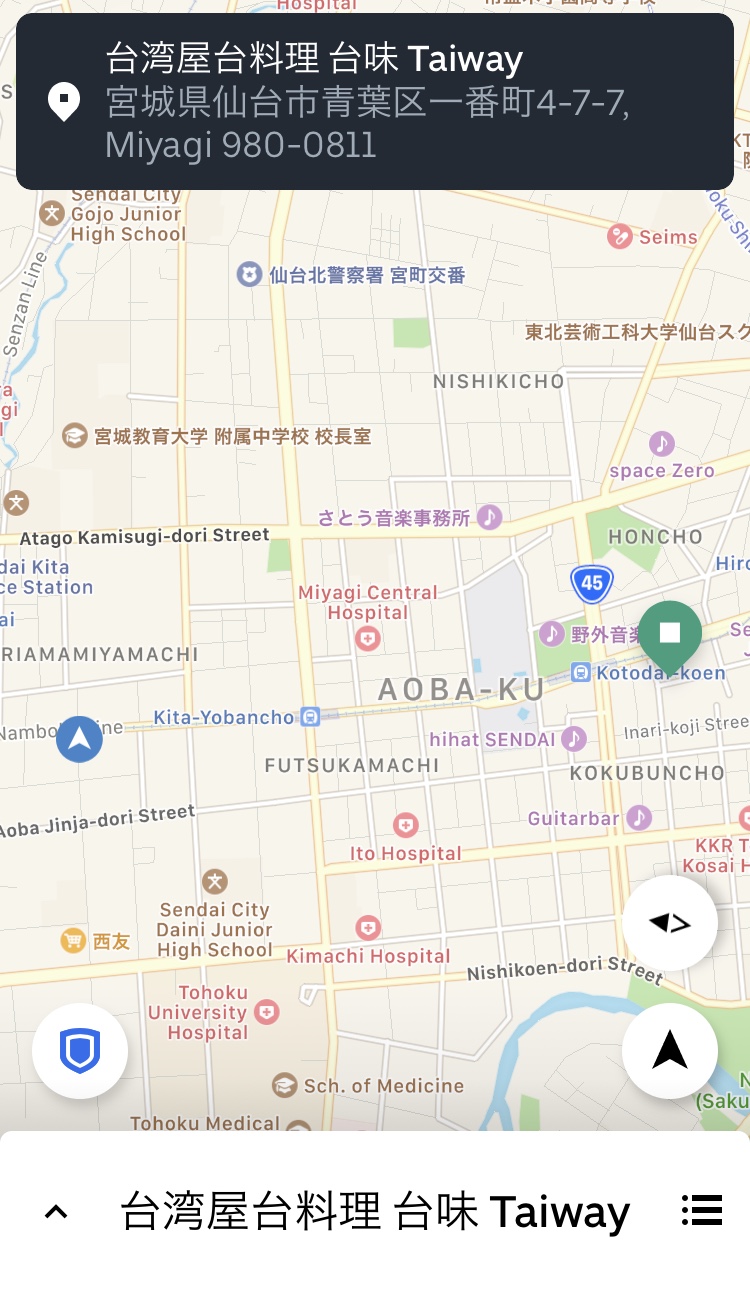Open the trip list menu icon
This screenshot has height=1291, width=750.
(702, 1211)
